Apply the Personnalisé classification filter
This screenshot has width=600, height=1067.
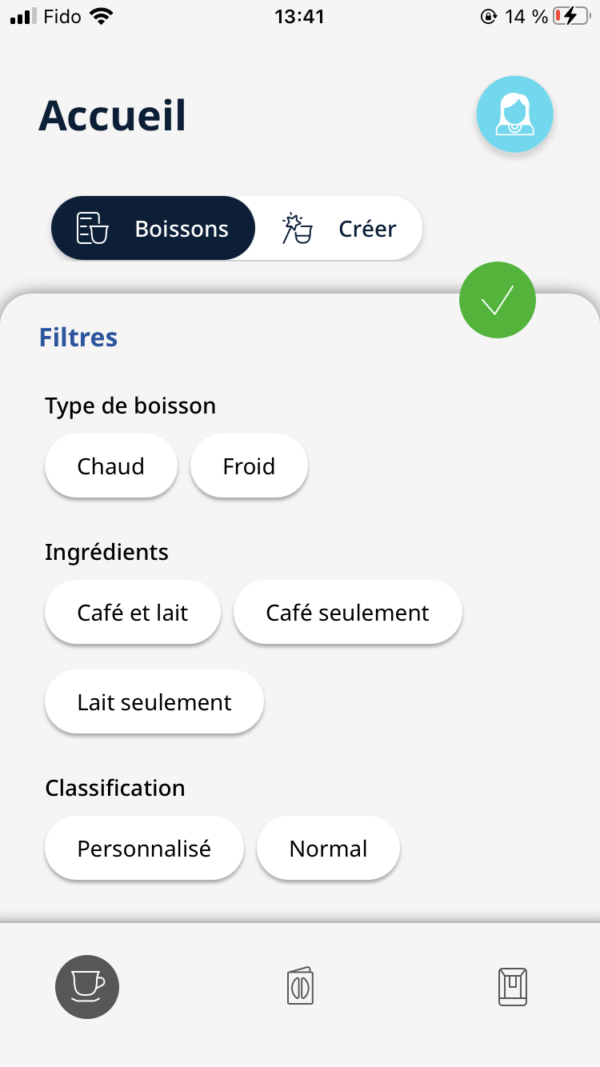tap(144, 849)
